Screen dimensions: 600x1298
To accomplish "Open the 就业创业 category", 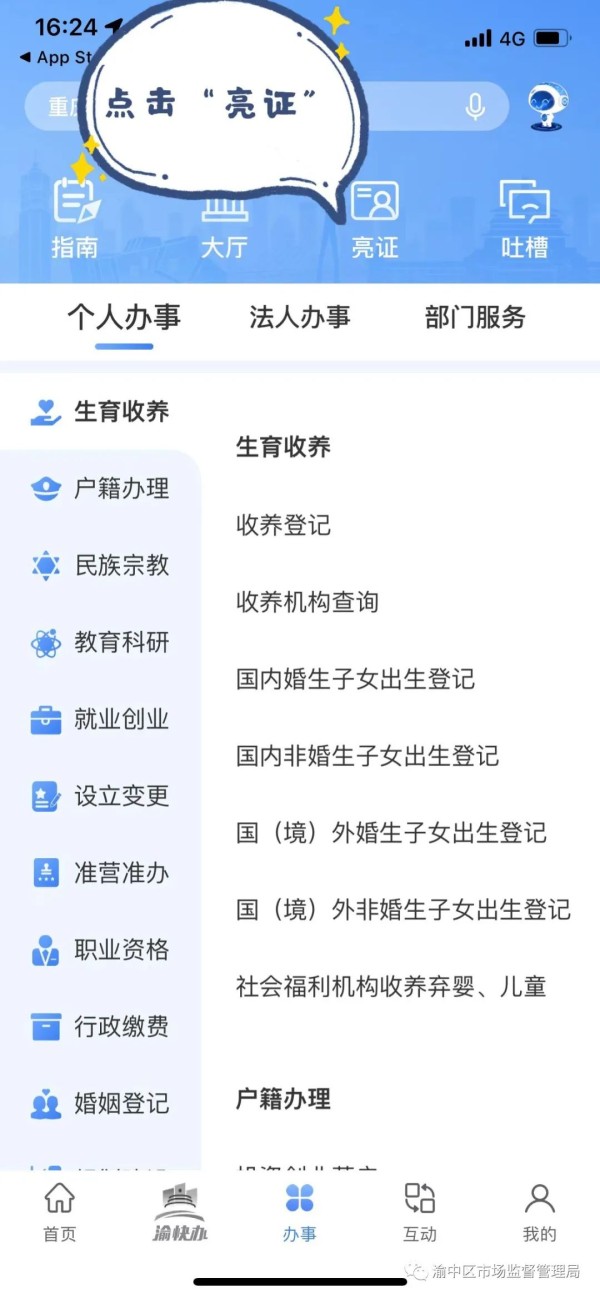I will point(100,720).
